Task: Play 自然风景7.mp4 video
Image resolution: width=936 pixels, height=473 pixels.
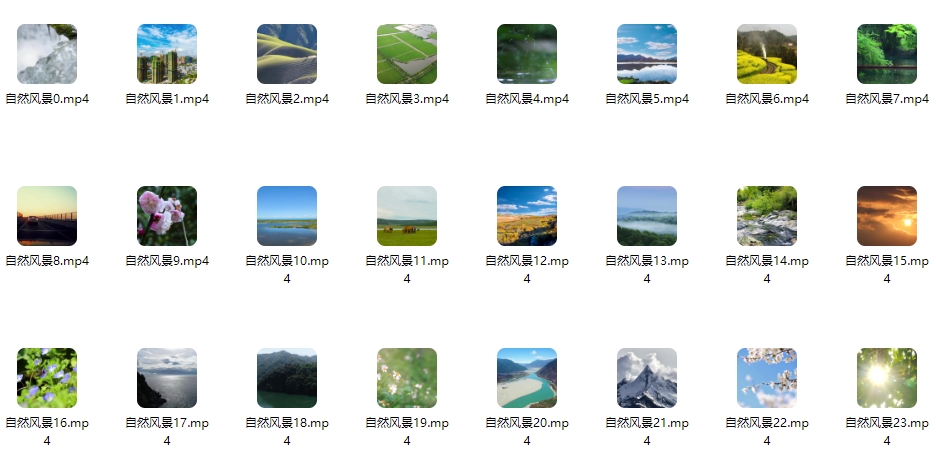Action: point(887,54)
